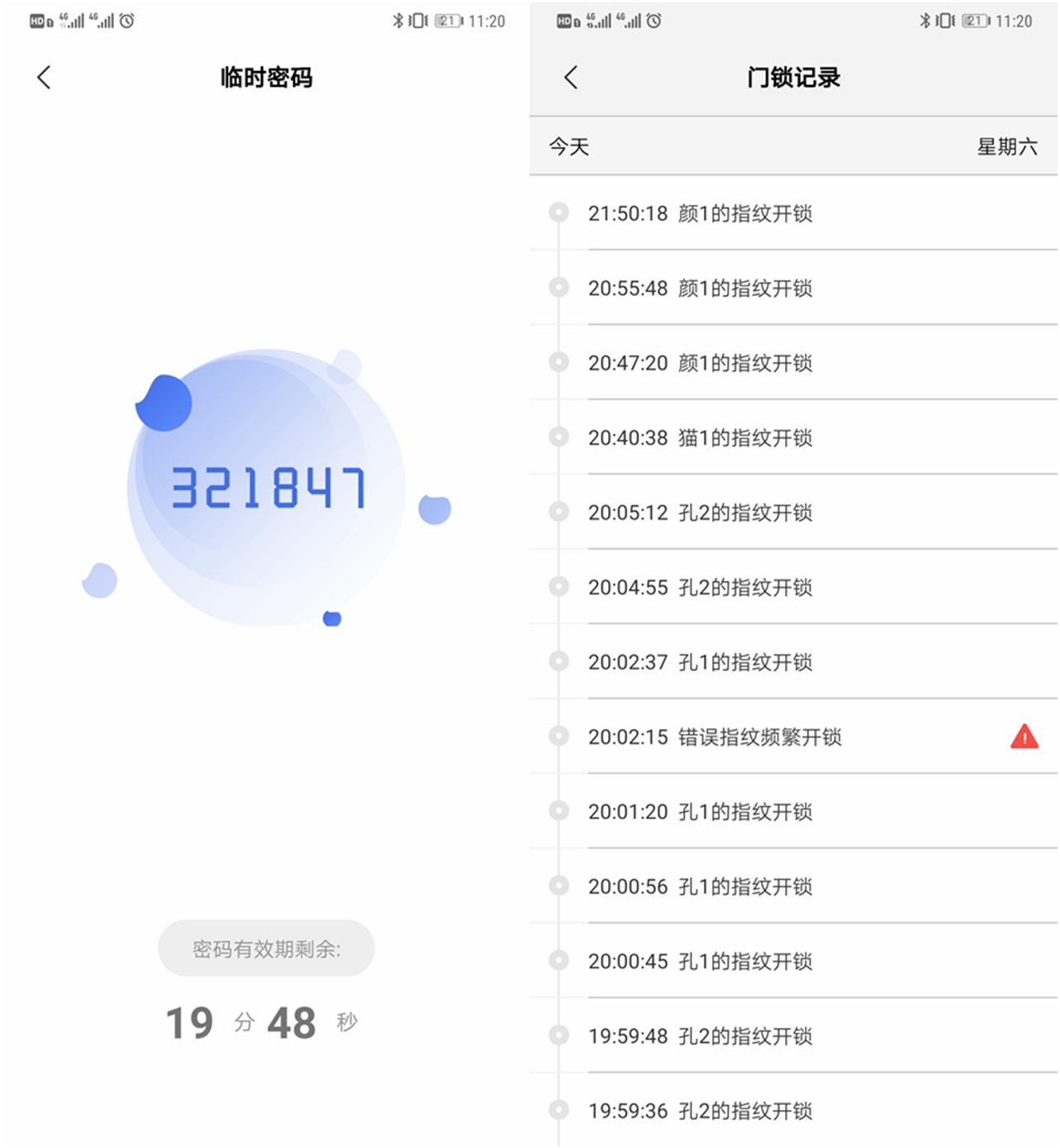Viewport: 1060px width, 1148px height.
Task: Tap the back arrow on 门锁记录 screen
Action: (570, 75)
